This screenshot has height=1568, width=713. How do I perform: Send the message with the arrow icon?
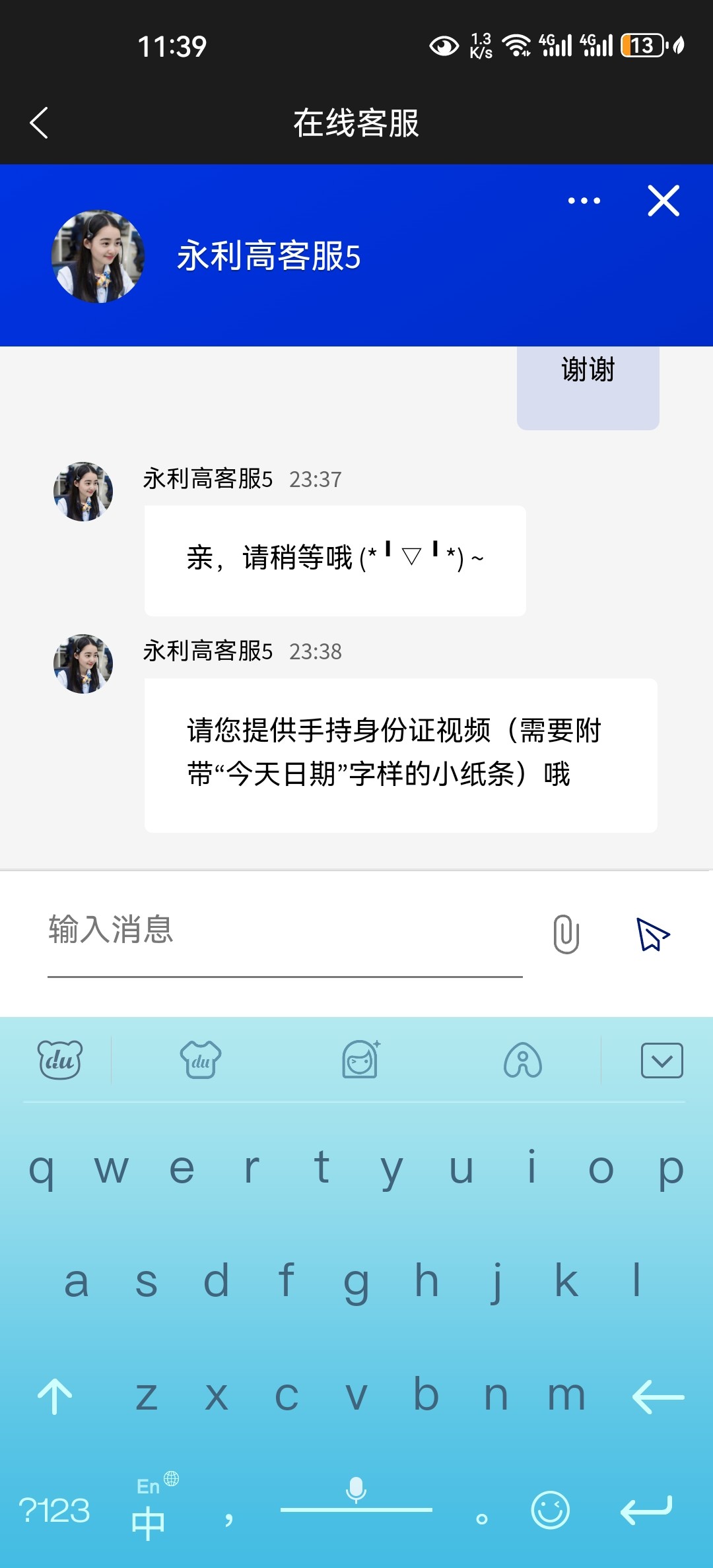pos(653,934)
